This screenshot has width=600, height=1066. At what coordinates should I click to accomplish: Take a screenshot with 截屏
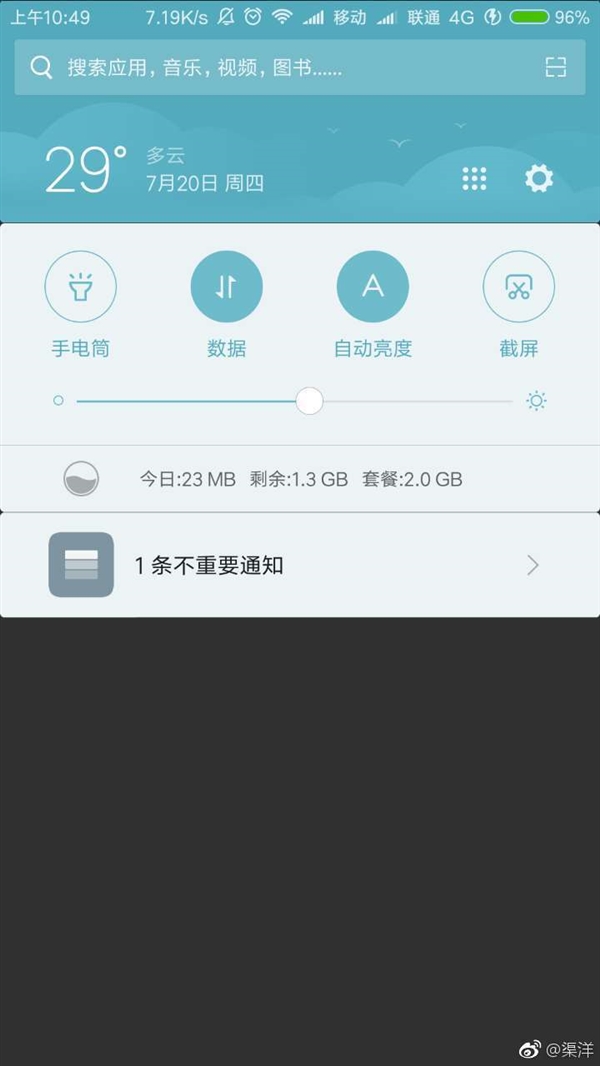pos(518,287)
